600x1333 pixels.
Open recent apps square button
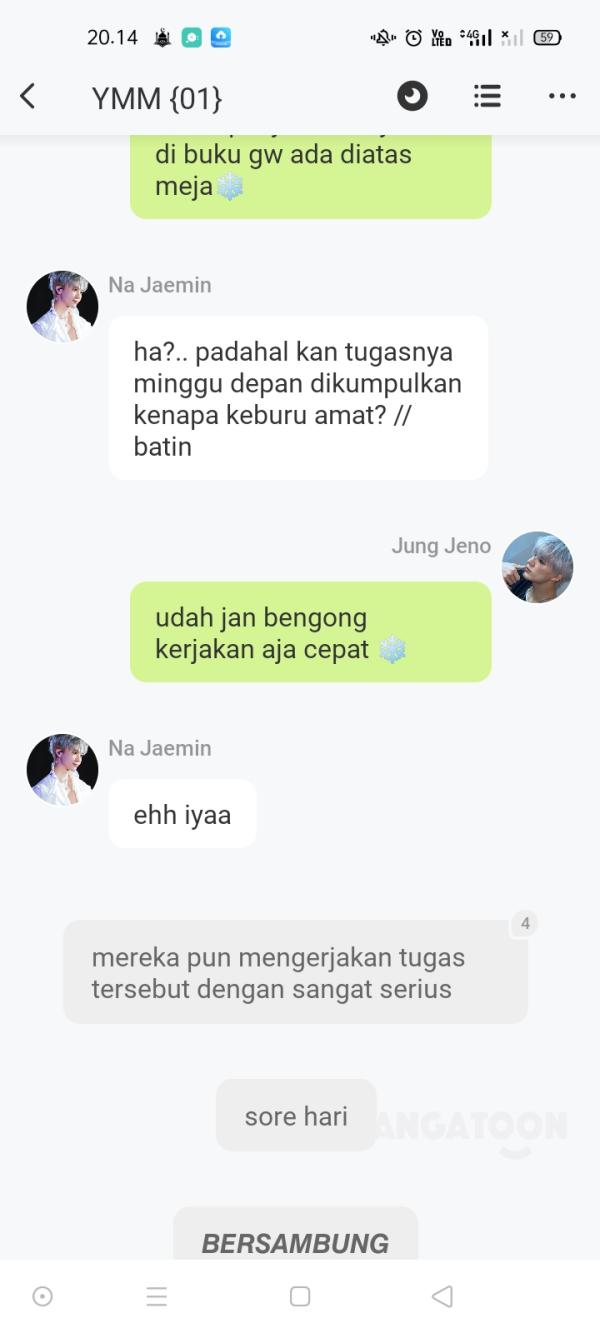point(299,1296)
